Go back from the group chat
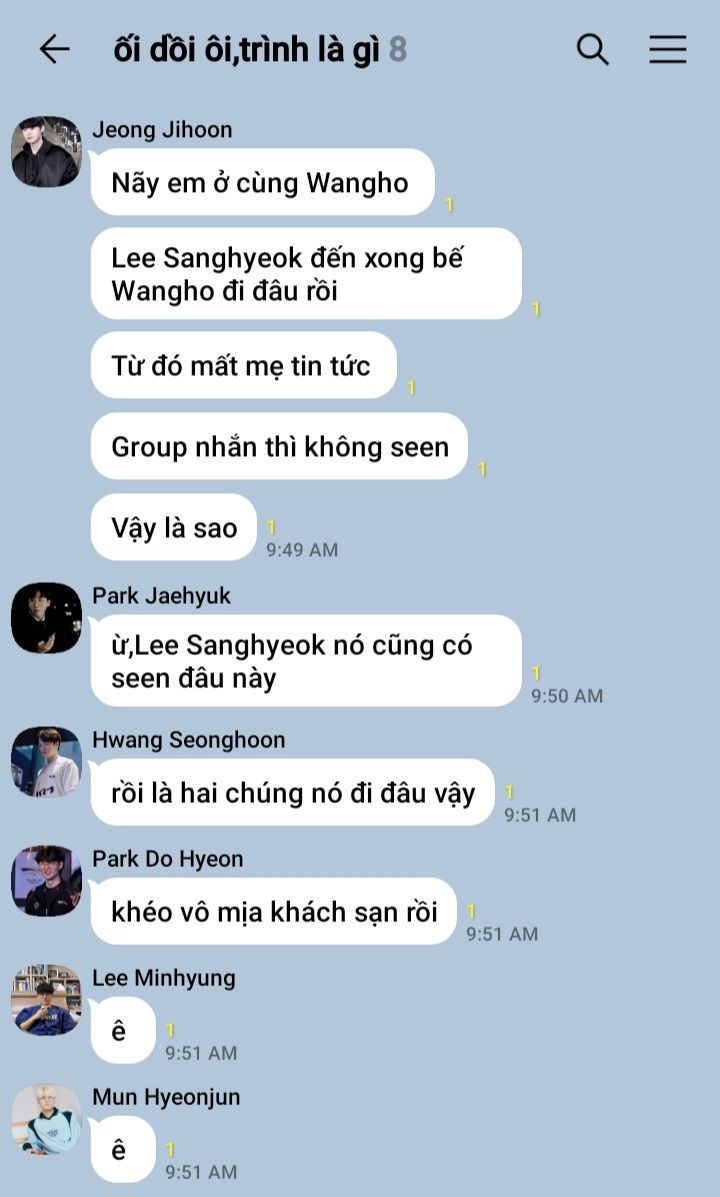The height and width of the screenshot is (1197, 720). tap(54, 49)
